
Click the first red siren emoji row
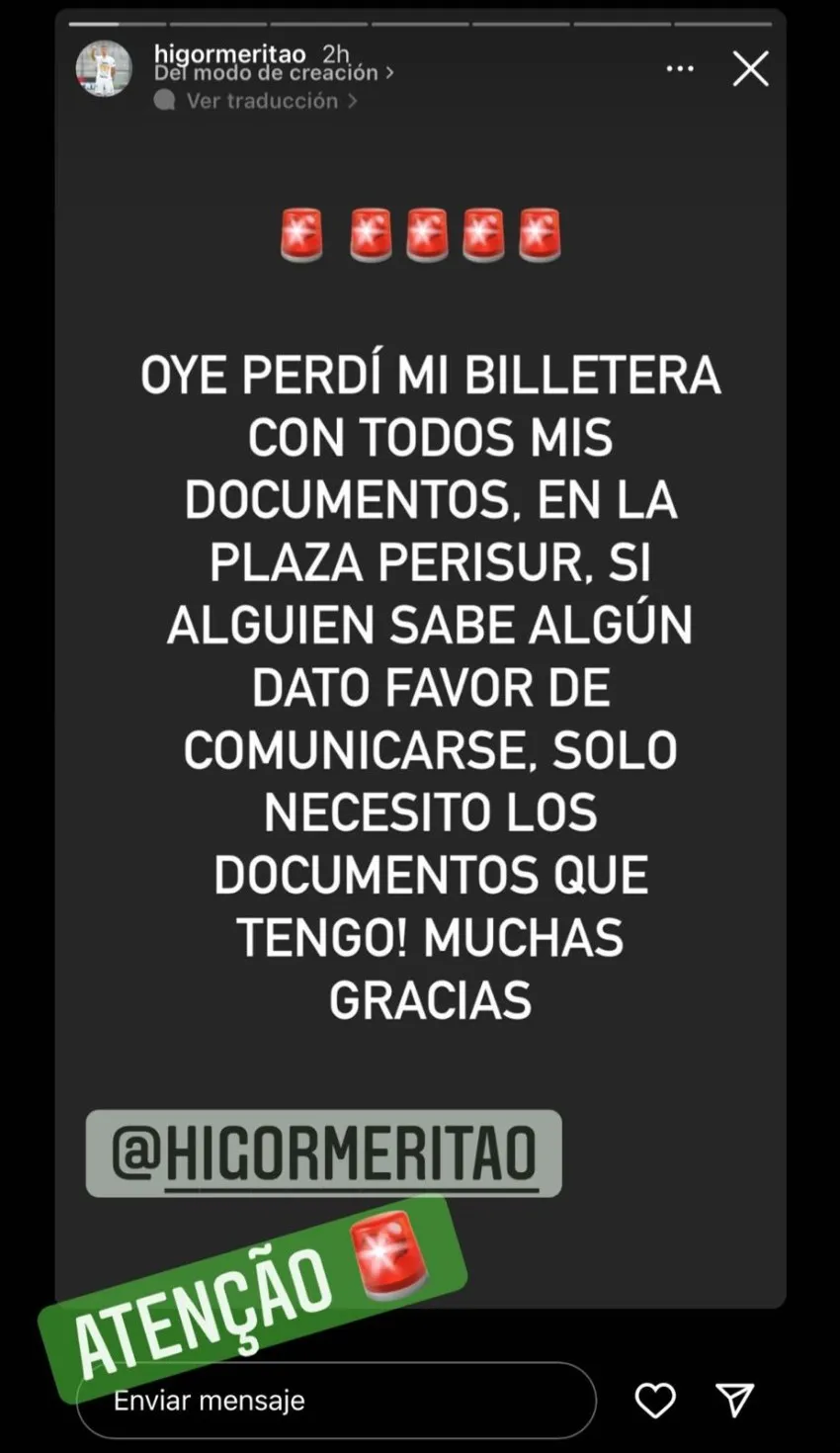[301, 235]
